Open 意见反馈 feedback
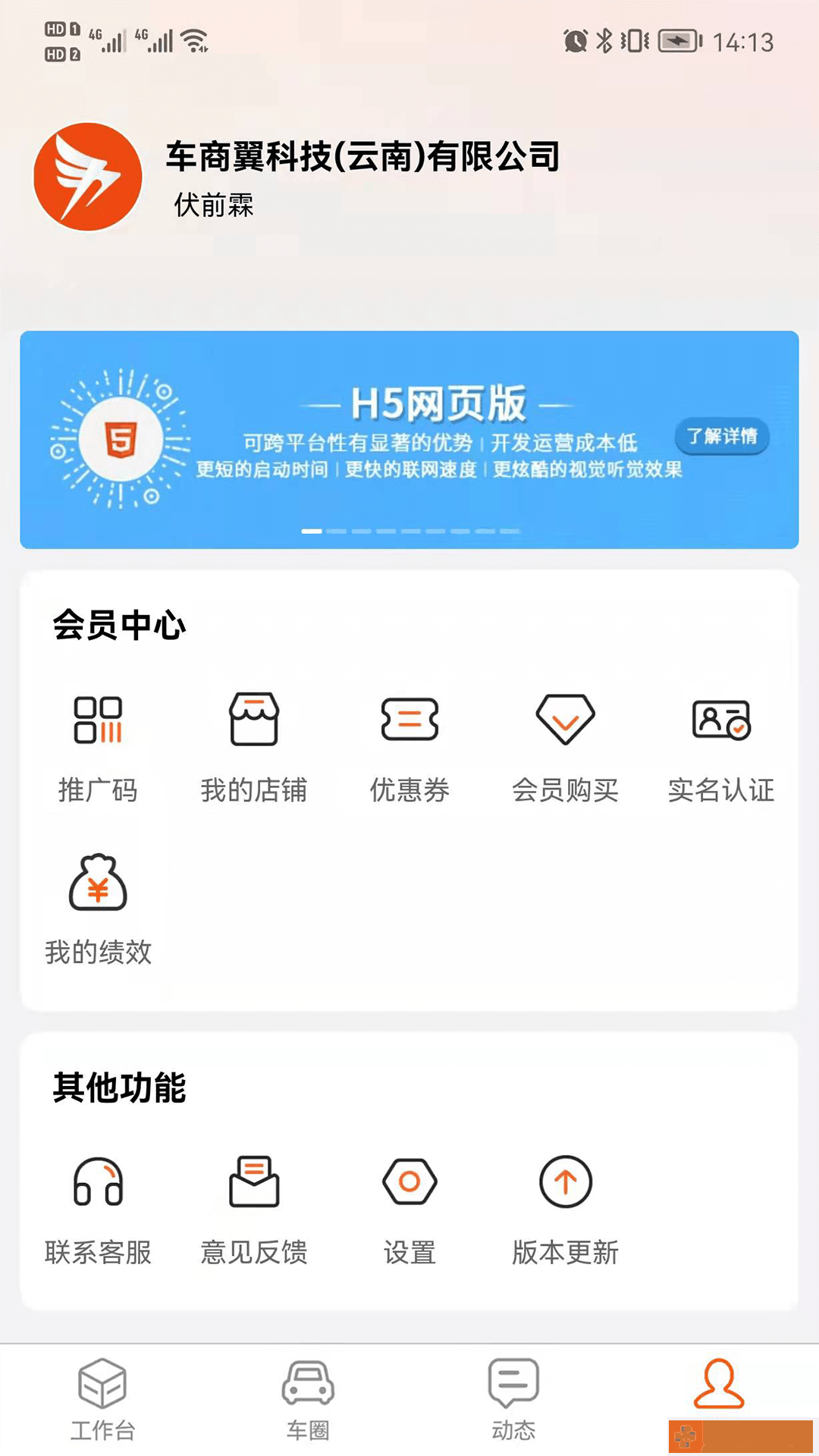This screenshot has height=1456, width=819. click(x=254, y=1210)
